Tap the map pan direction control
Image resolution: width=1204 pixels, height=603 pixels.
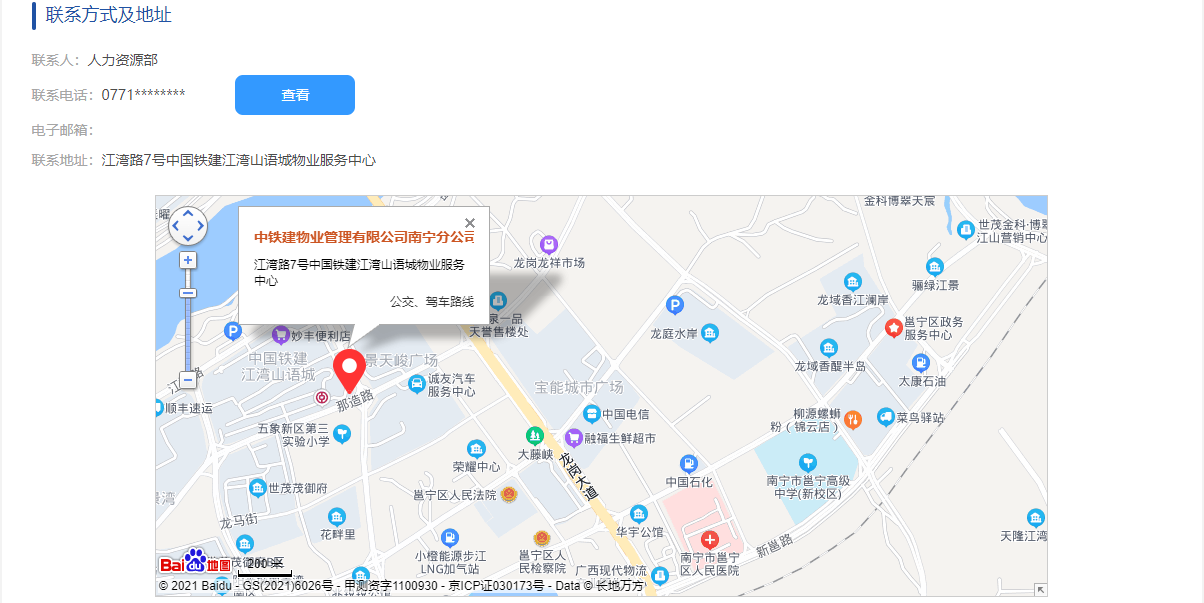tap(188, 227)
